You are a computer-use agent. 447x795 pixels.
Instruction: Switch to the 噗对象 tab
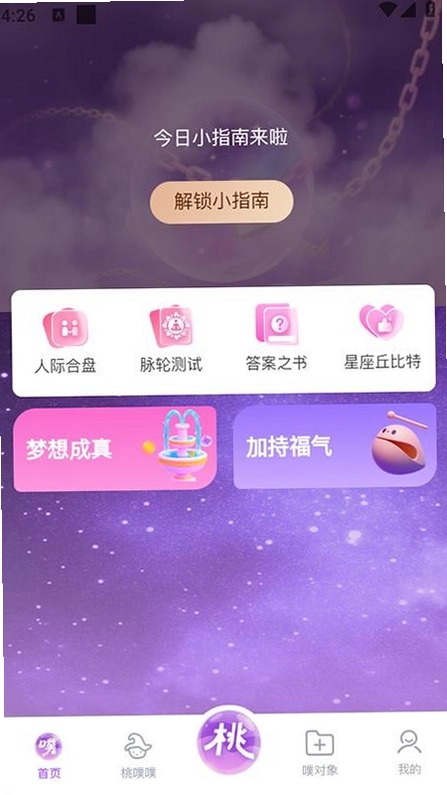point(319,753)
